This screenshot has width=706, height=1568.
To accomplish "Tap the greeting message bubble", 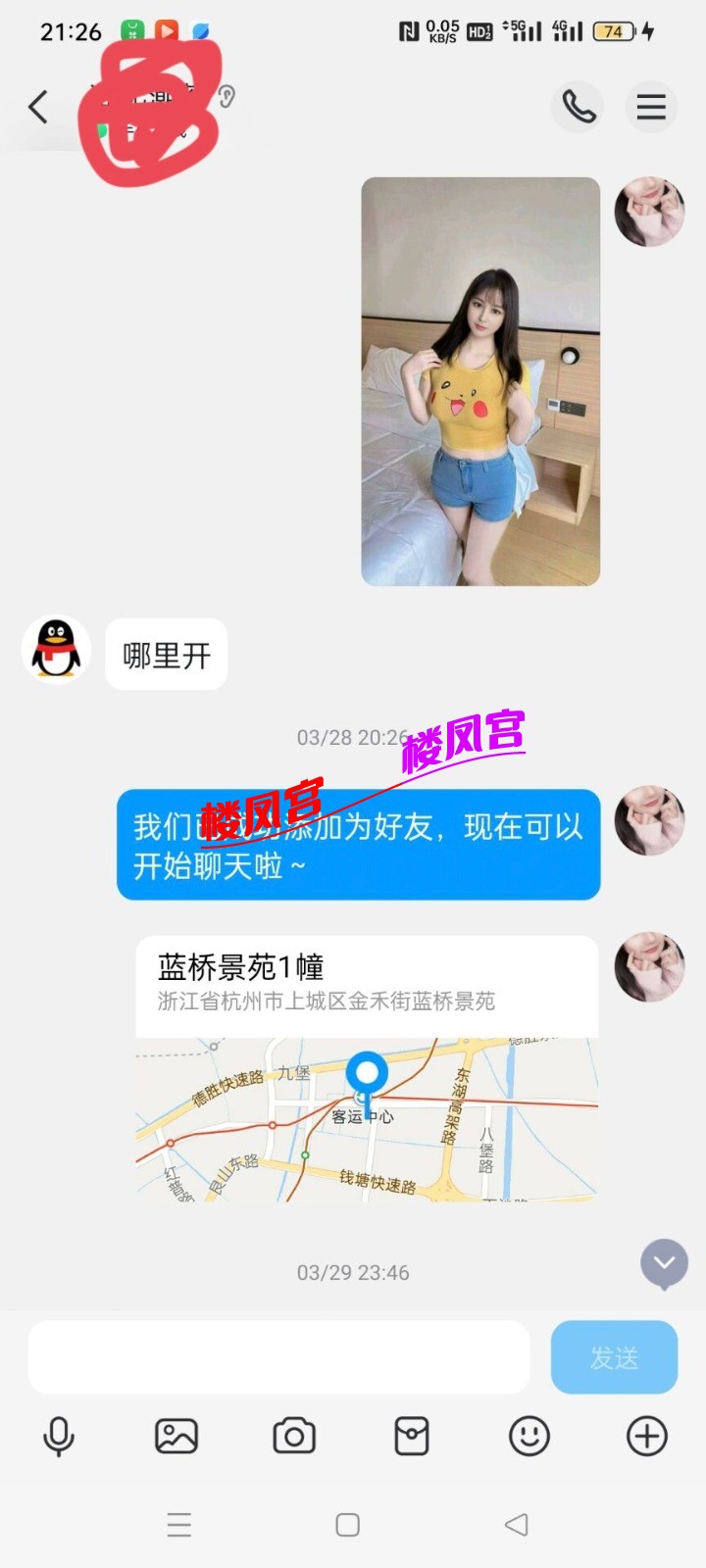I will (x=358, y=845).
